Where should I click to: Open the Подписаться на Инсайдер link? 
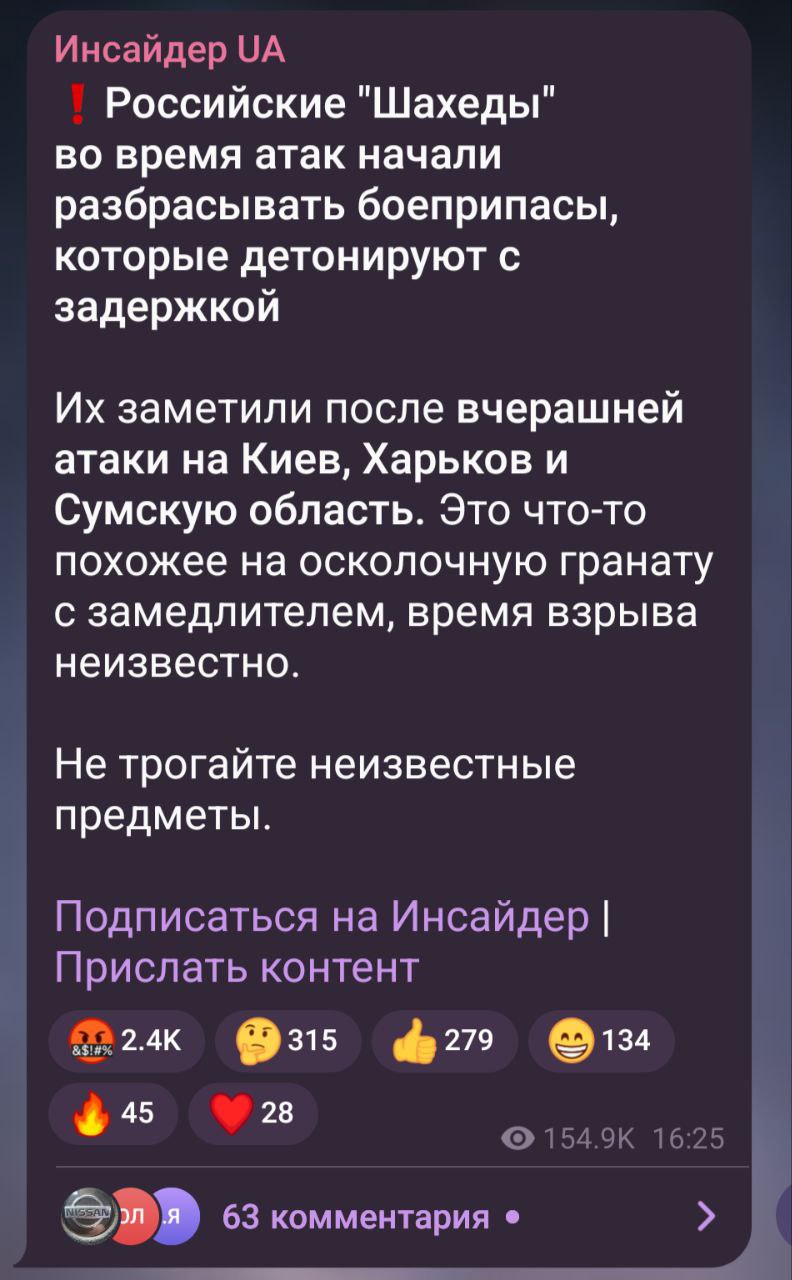[321, 915]
